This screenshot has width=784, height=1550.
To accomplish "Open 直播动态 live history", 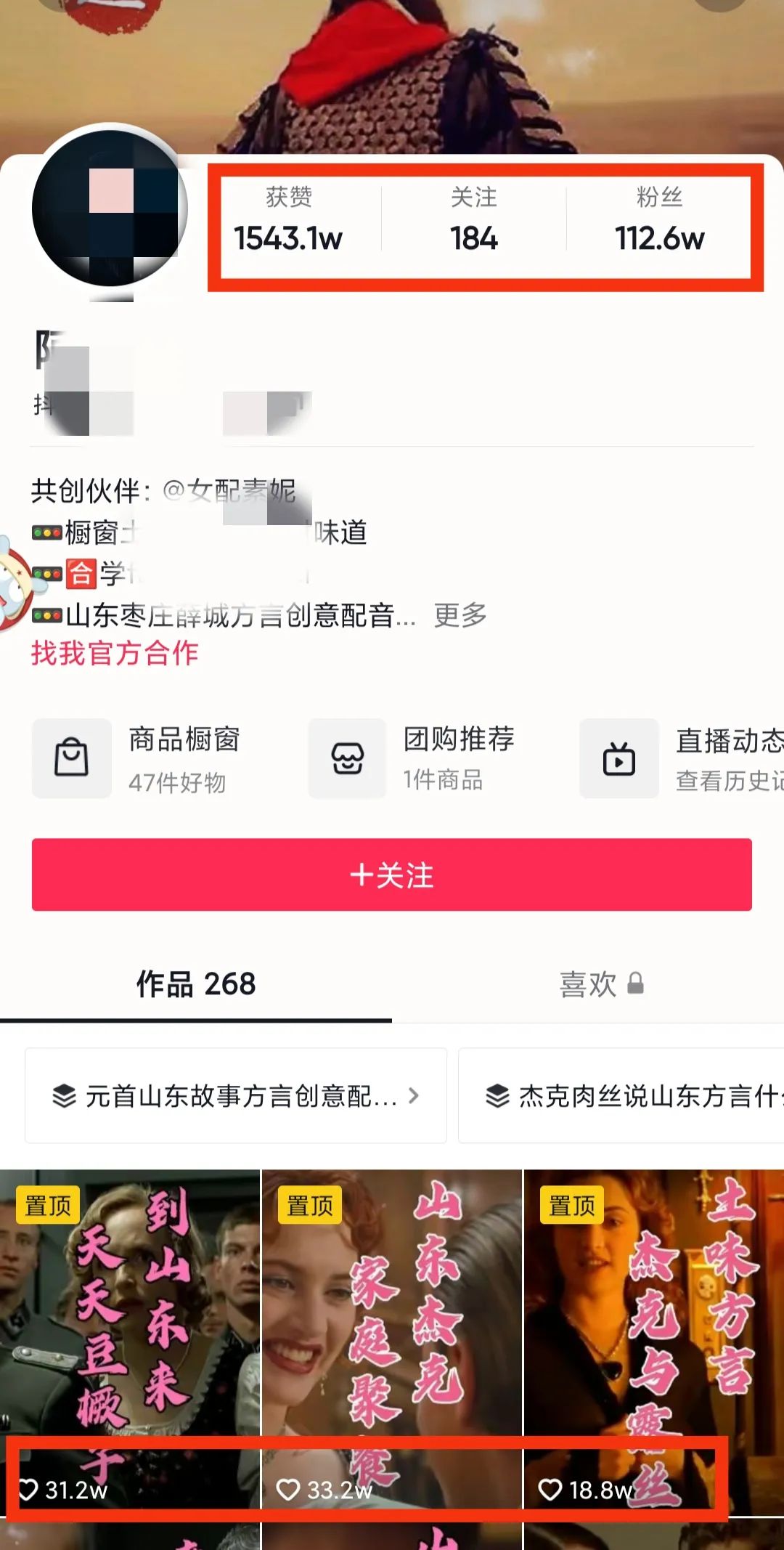I will (682, 759).
